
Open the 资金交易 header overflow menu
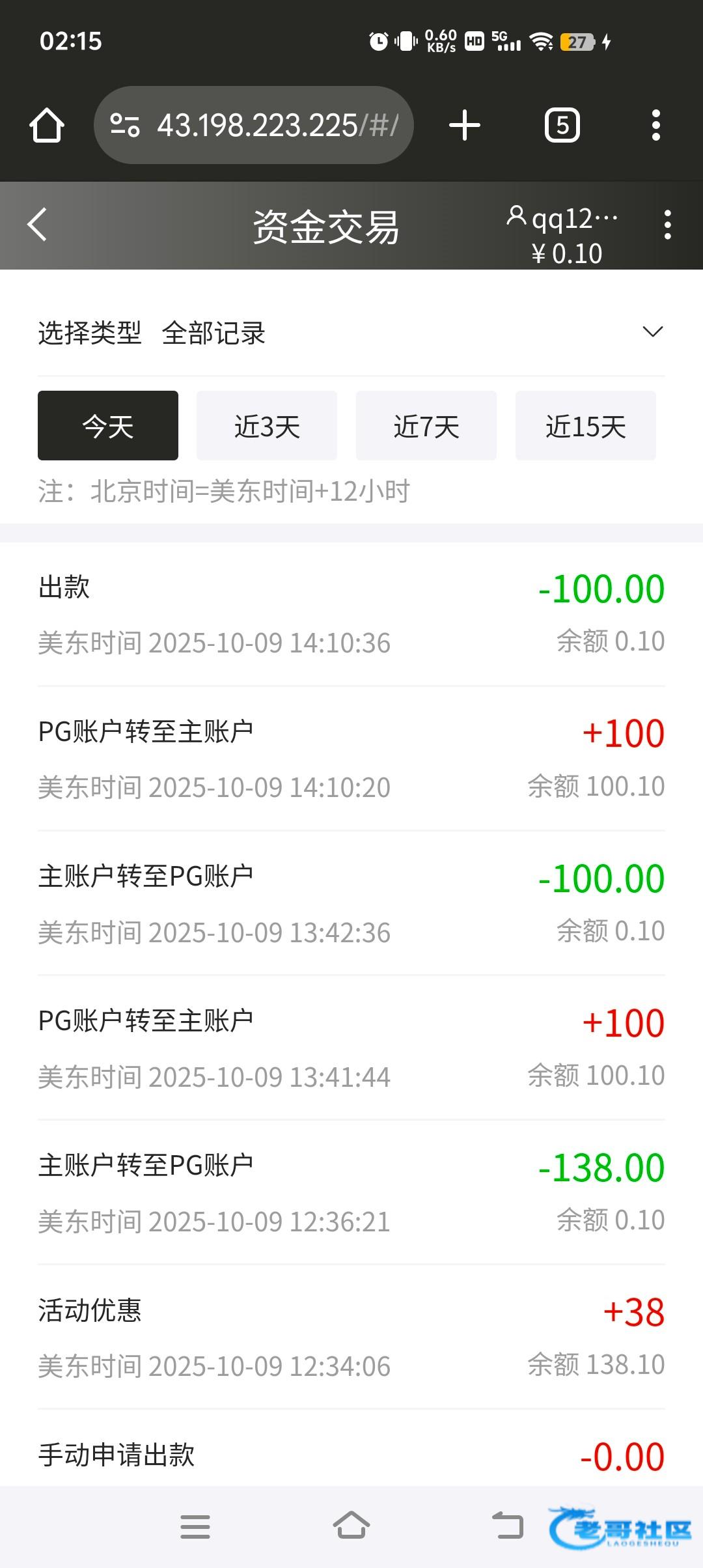[x=667, y=225]
